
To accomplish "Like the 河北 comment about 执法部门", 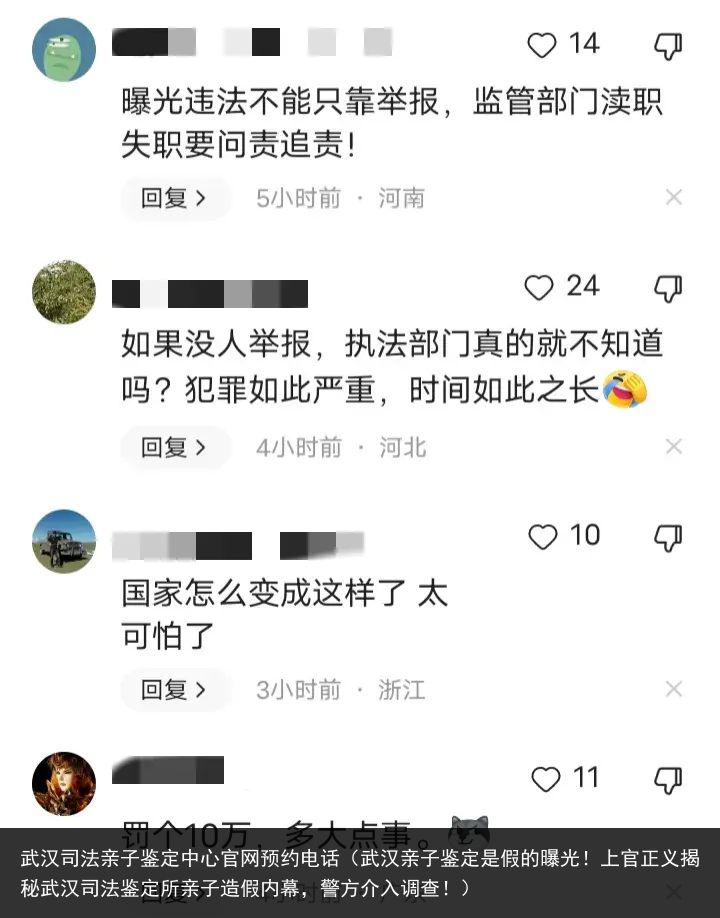I will (540, 288).
